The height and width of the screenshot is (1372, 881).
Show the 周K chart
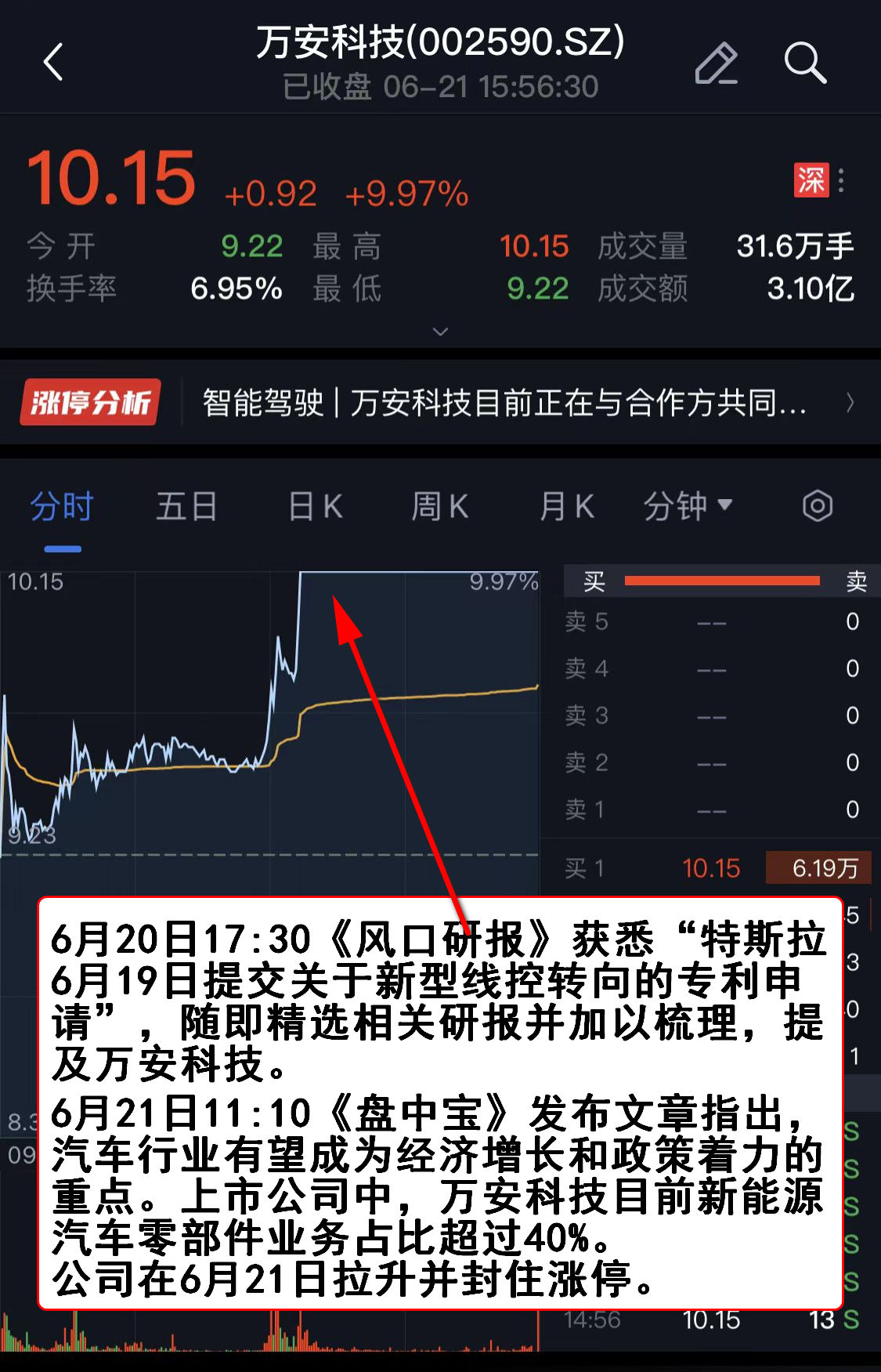(440, 506)
